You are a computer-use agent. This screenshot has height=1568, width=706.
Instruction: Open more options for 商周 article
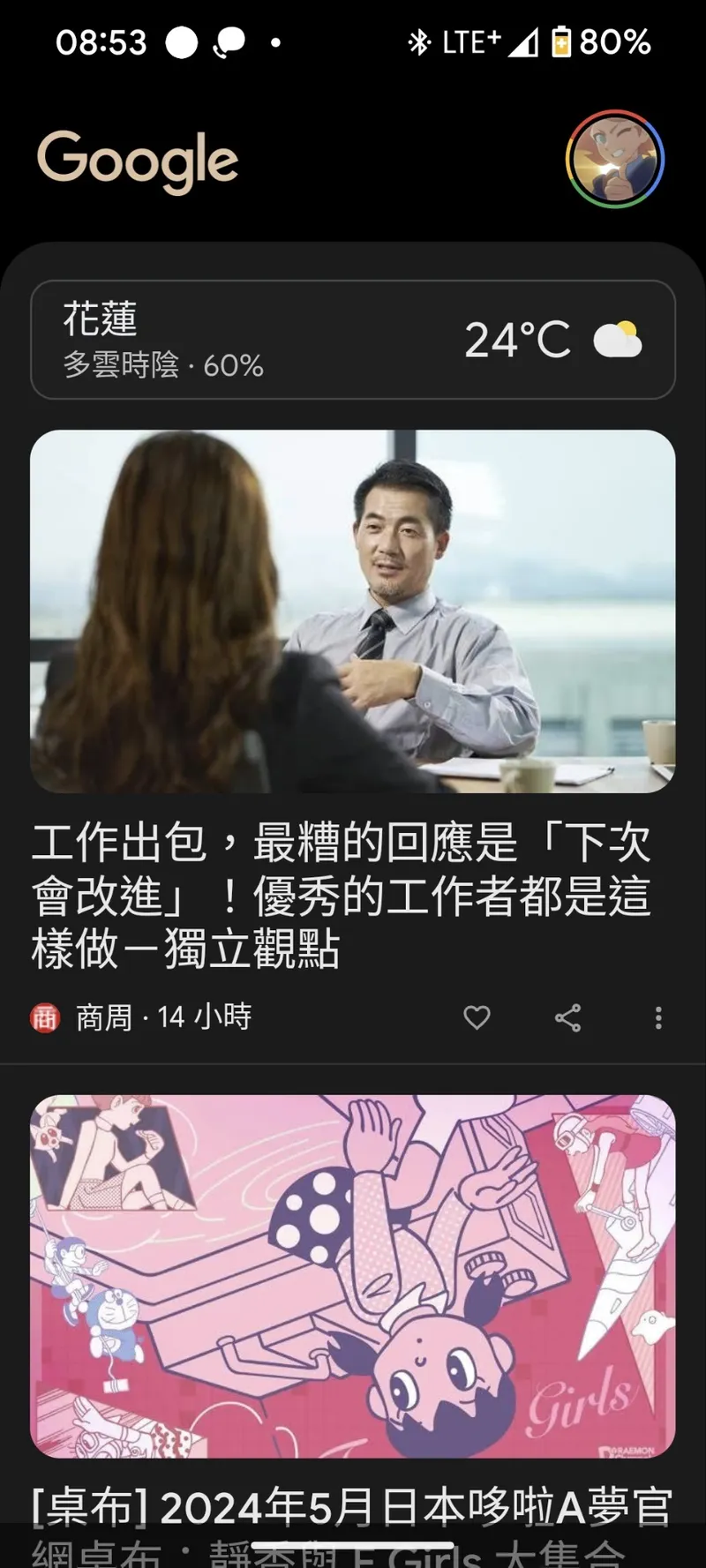[658, 1017]
